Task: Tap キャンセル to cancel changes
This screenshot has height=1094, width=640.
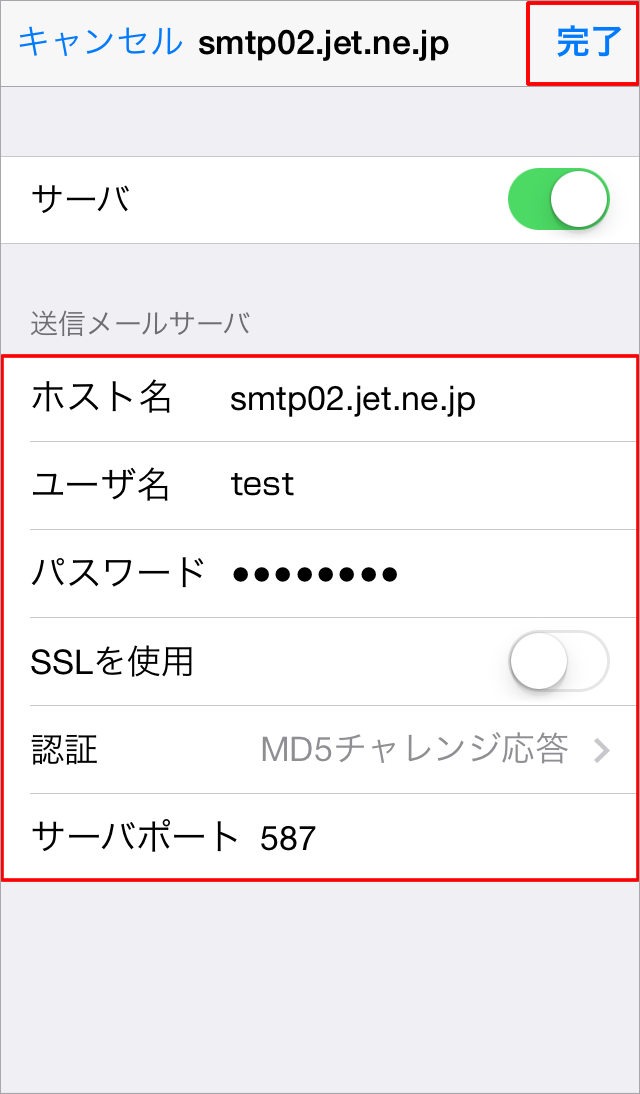Action: pos(100,42)
